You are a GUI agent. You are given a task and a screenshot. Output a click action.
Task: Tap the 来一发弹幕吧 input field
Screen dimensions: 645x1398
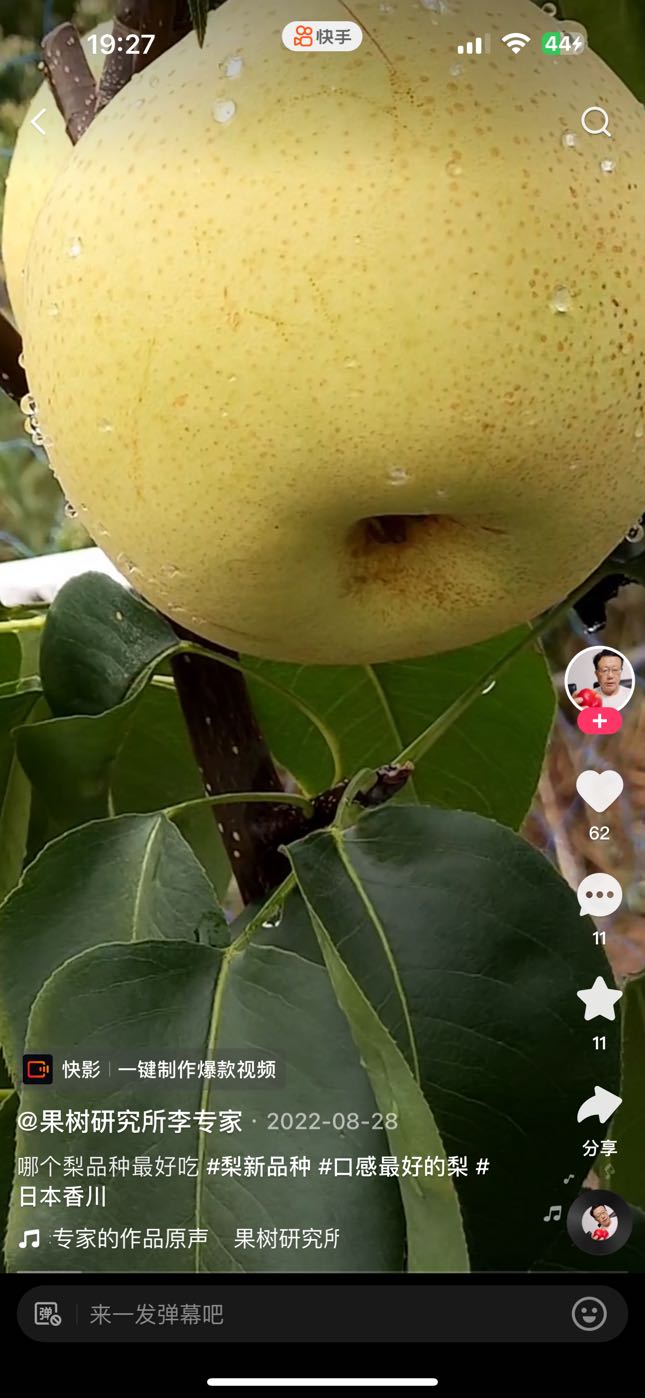322,1313
